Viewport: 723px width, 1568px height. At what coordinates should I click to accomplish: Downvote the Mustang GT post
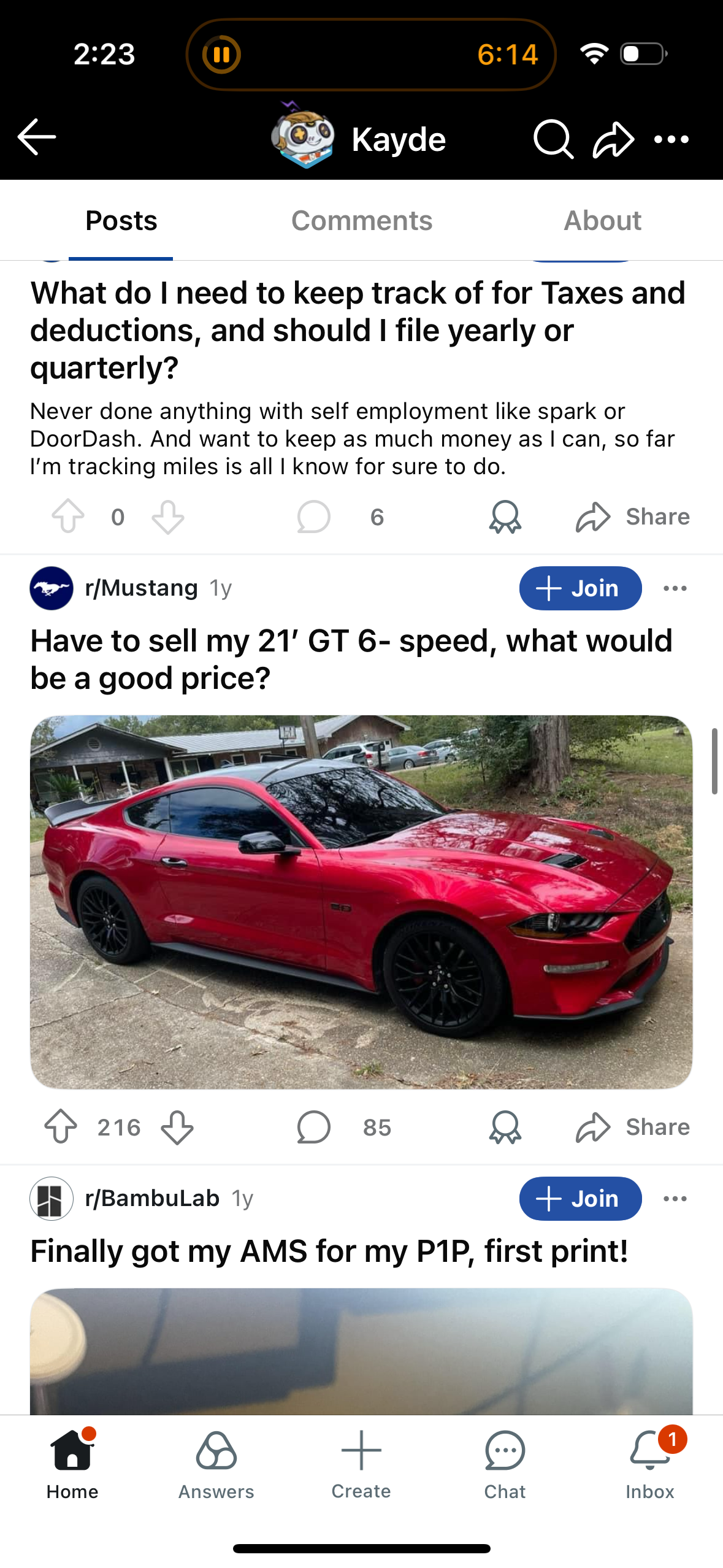[177, 1128]
